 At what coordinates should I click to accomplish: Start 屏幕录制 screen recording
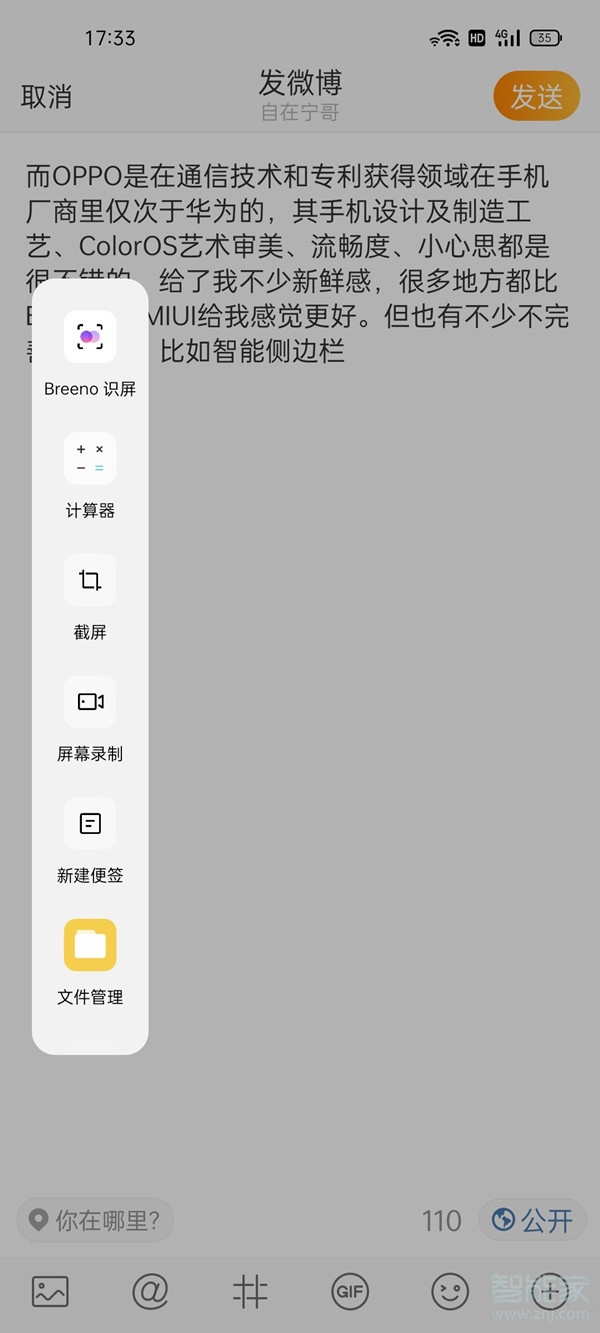[90, 702]
